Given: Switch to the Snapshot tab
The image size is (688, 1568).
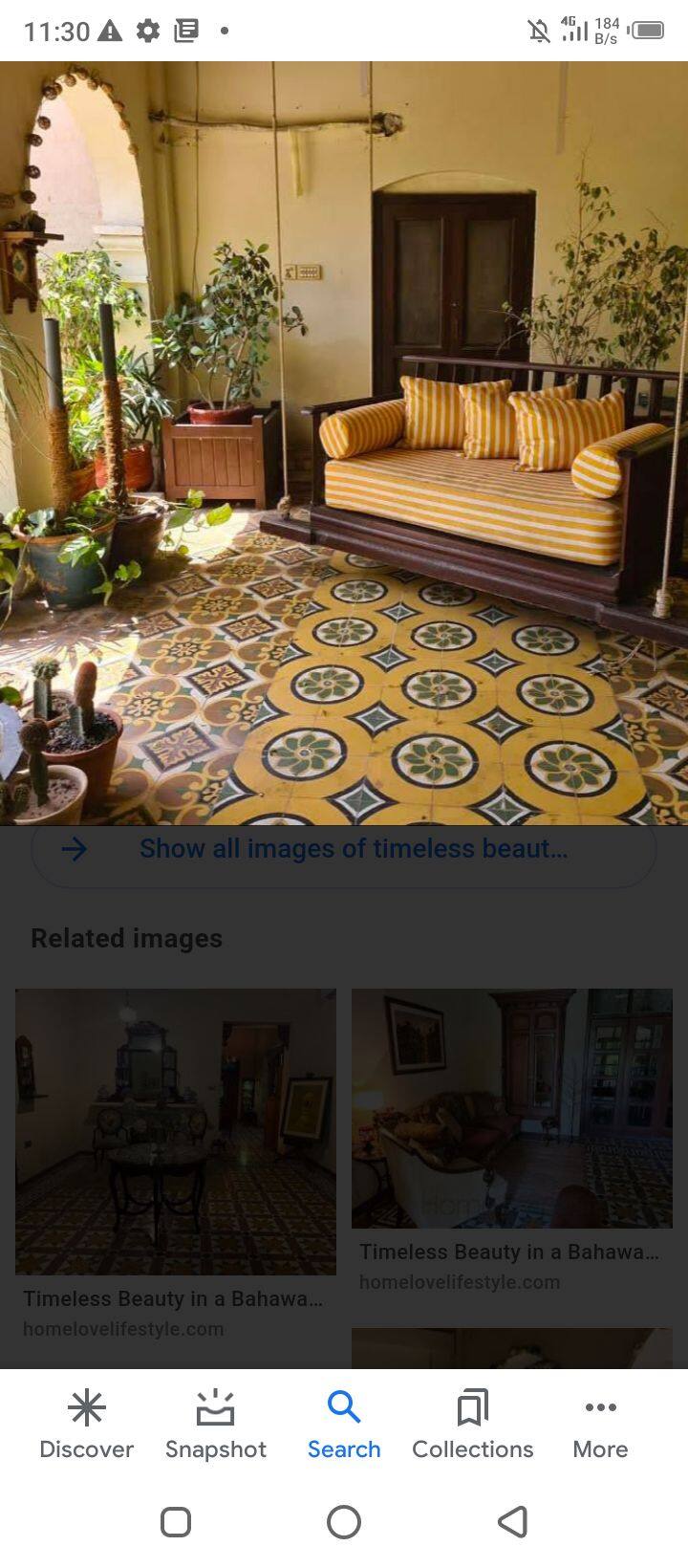Looking at the screenshot, I should [215, 1425].
